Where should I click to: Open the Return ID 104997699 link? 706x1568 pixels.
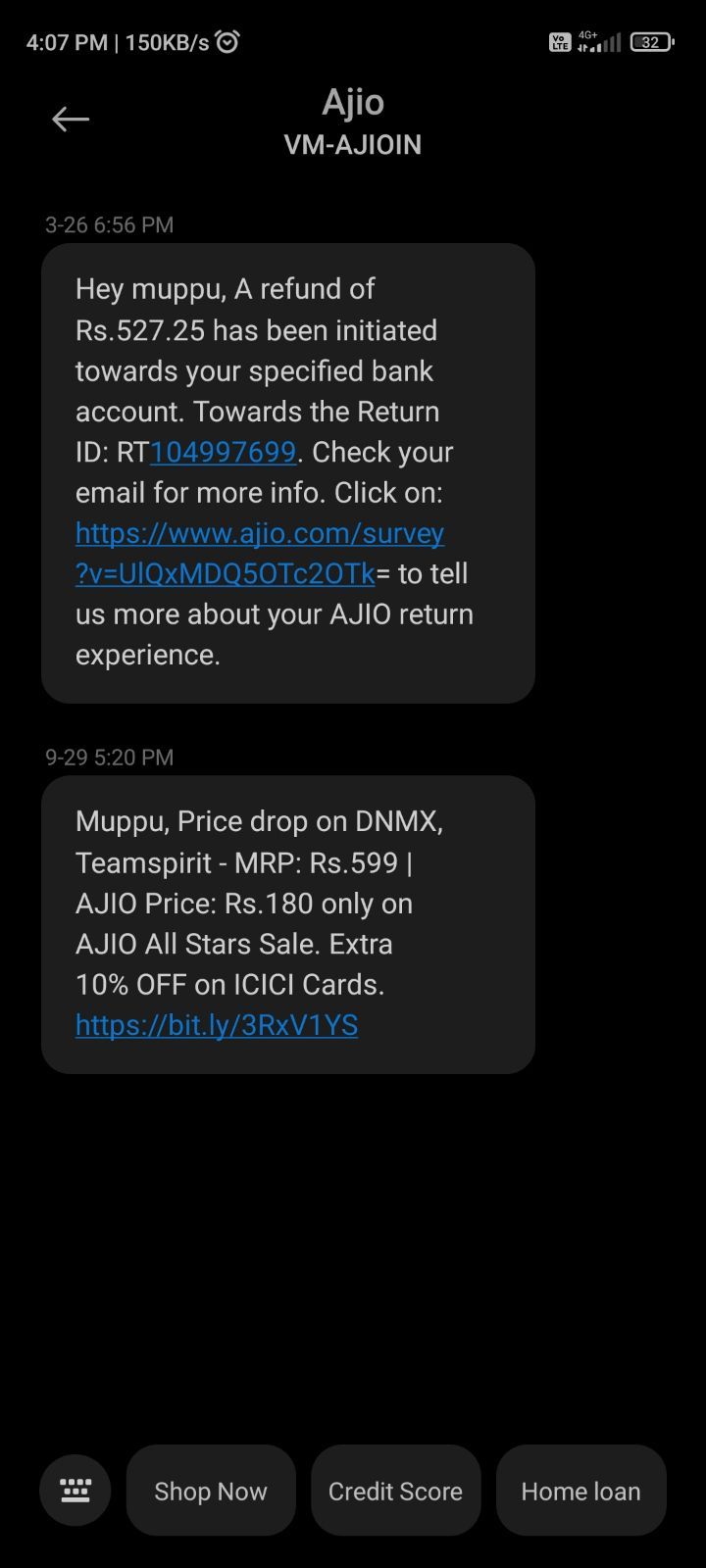point(225,452)
